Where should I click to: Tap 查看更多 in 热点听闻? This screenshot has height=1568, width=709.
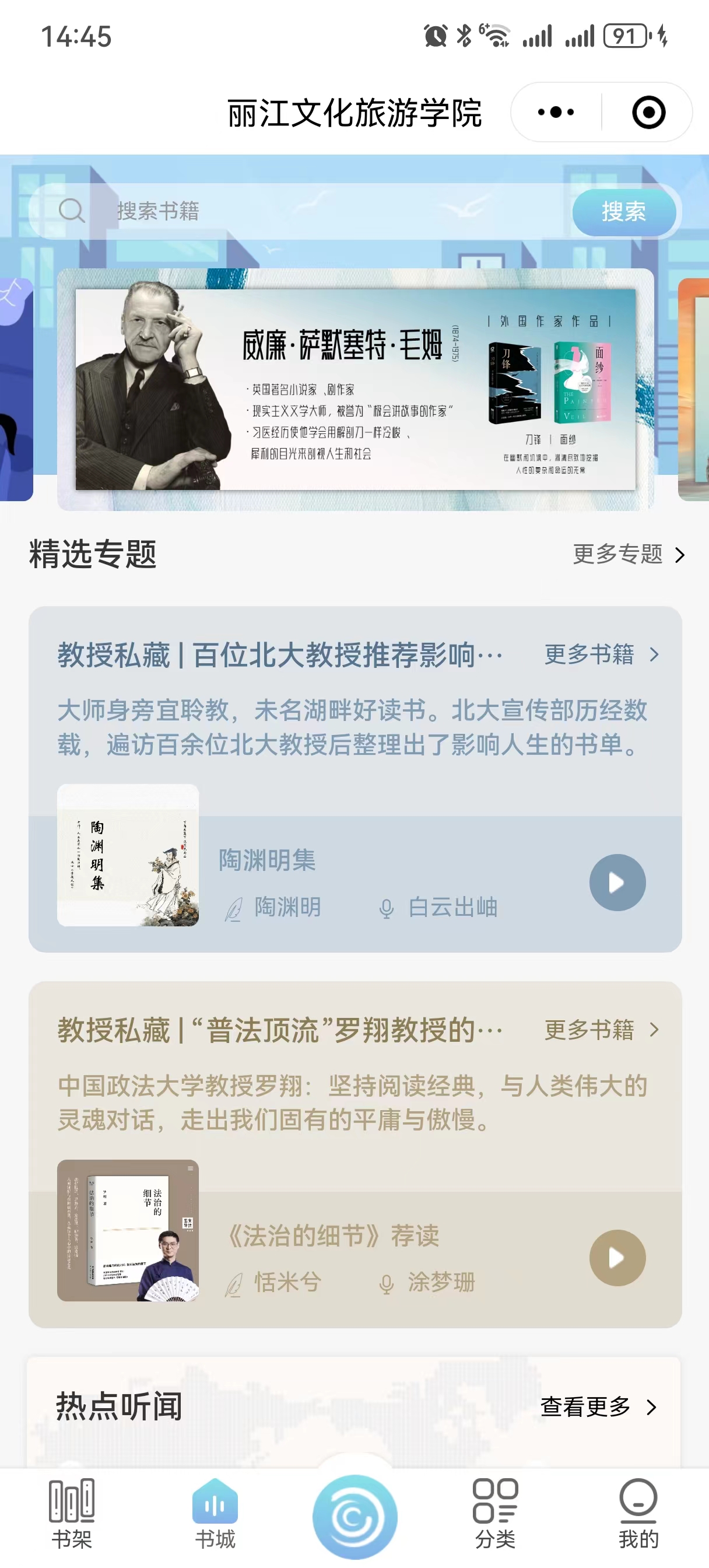(598, 1406)
